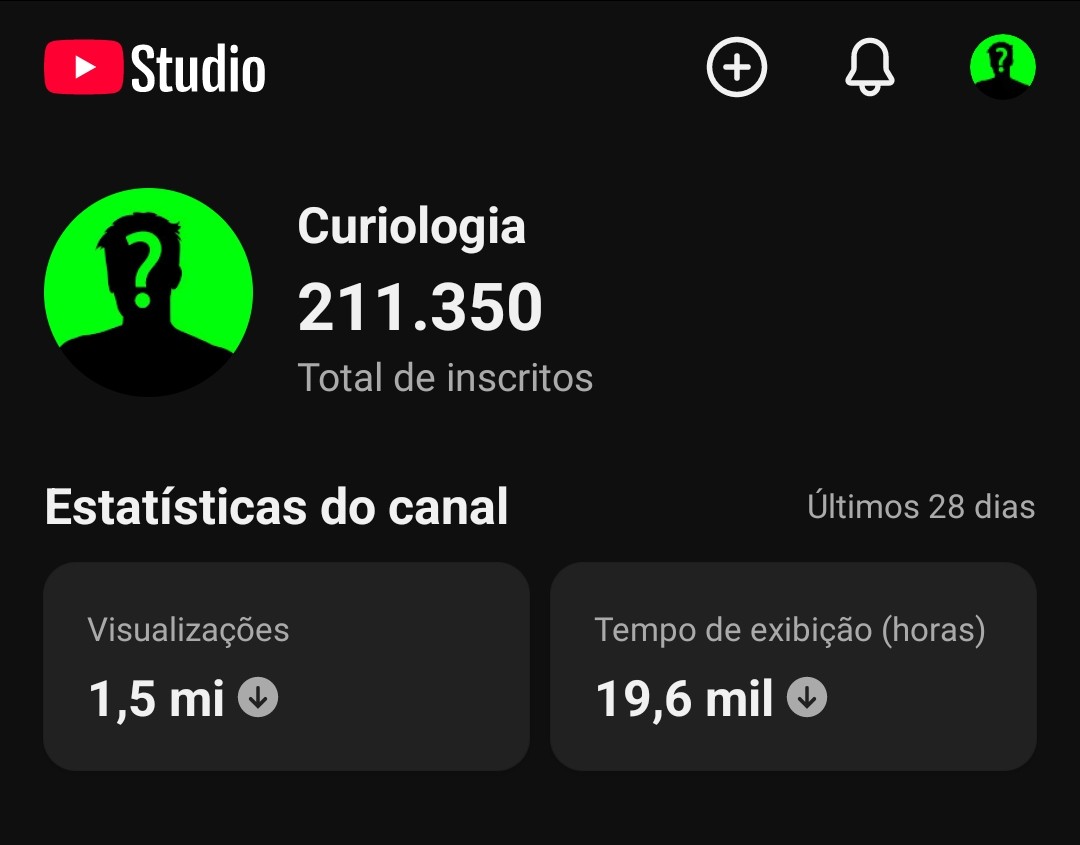This screenshot has height=845, width=1080.
Task: Open the account avatar in the top bar
Action: point(1002,67)
